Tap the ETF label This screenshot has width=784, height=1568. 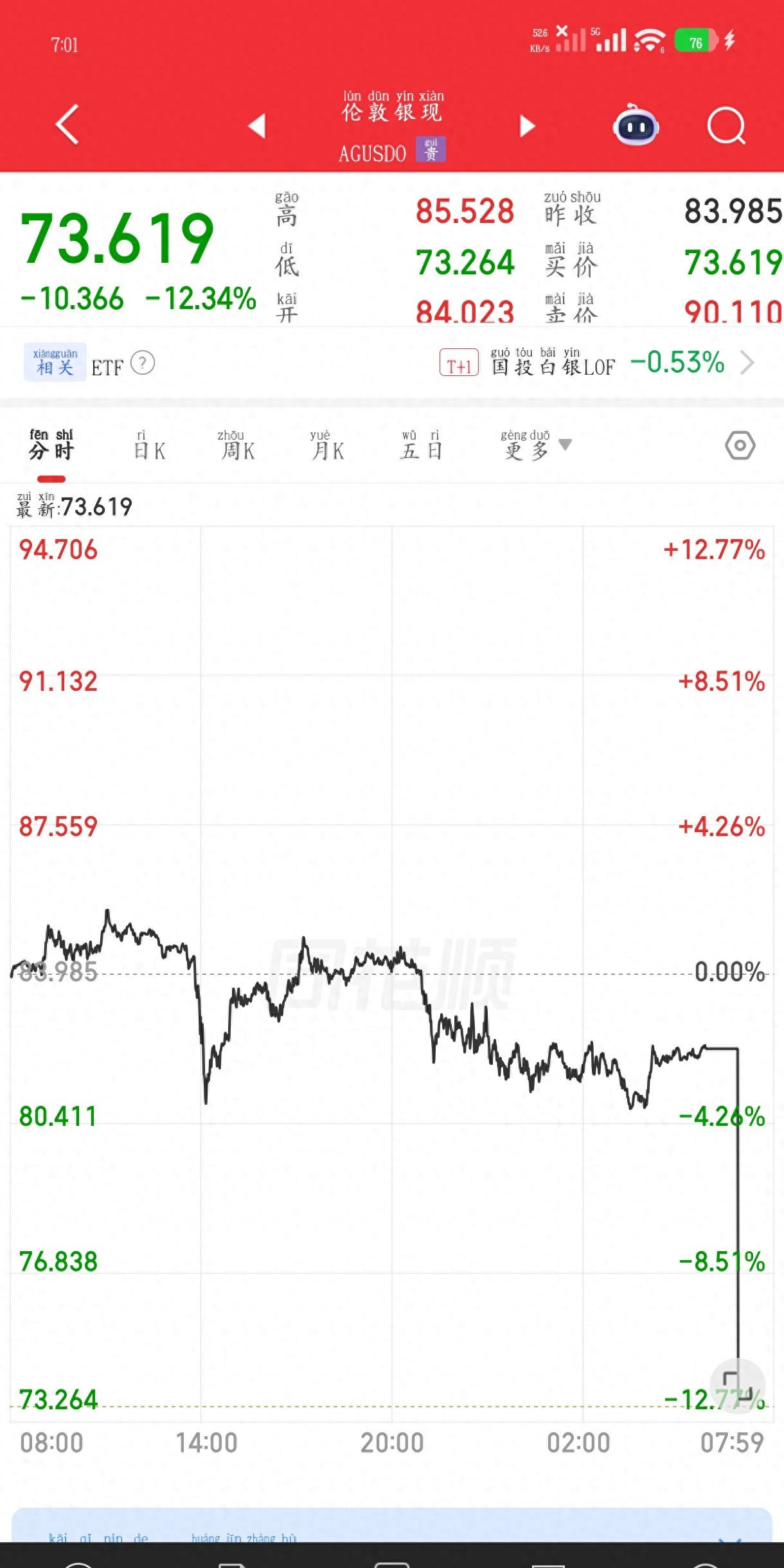point(107,365)
